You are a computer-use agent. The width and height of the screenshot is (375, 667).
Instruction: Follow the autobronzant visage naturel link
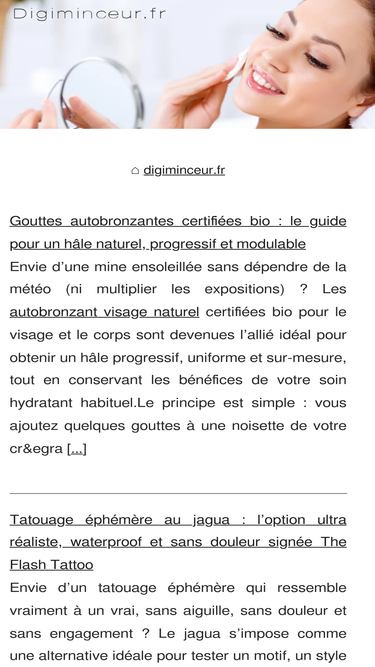104,312
